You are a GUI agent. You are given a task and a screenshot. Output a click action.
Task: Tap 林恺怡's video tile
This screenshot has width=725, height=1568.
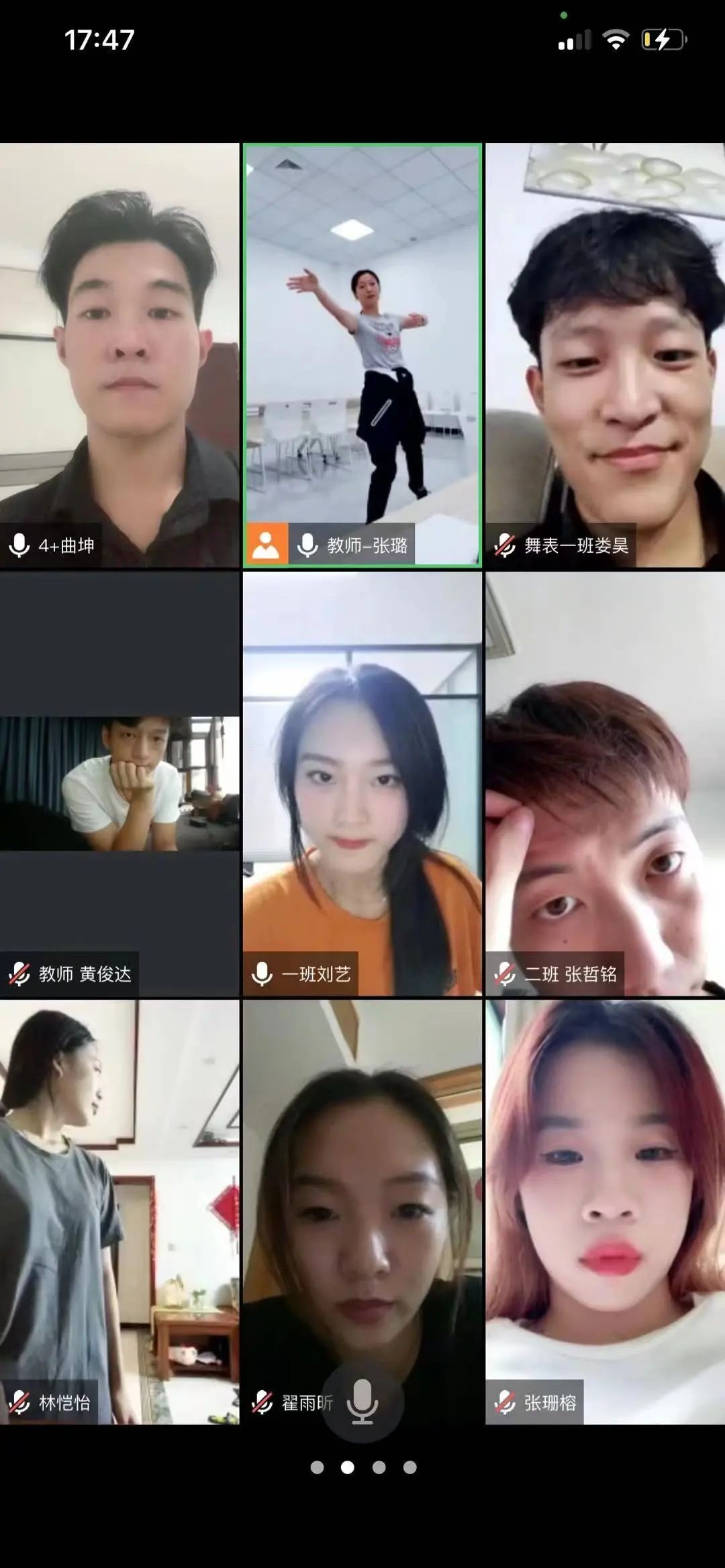(x=119, y=1211)
